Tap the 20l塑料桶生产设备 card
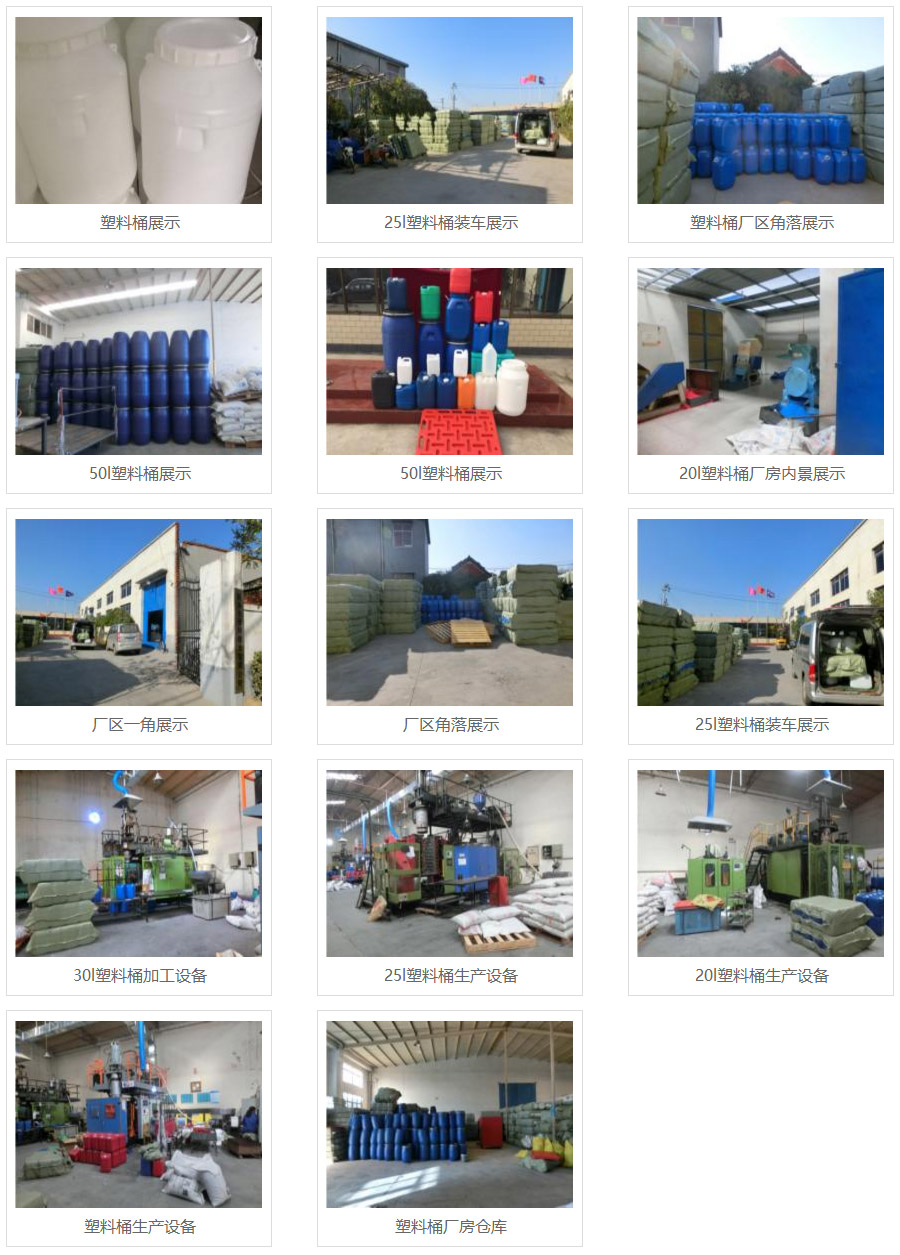The width and height of the screenshot is (900, 1255). 760,863
